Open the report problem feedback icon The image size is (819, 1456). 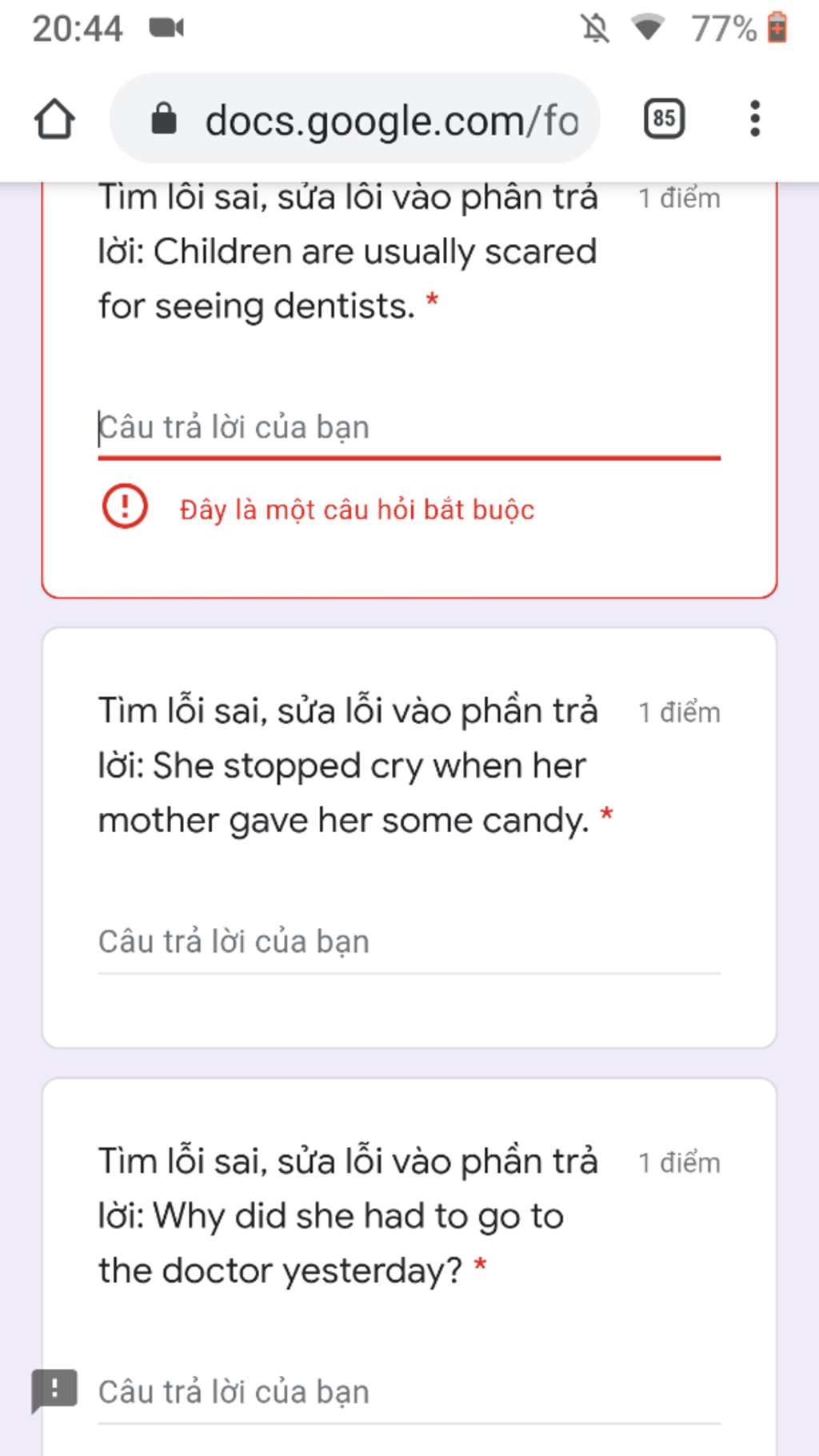click(x=54, y=1390)
